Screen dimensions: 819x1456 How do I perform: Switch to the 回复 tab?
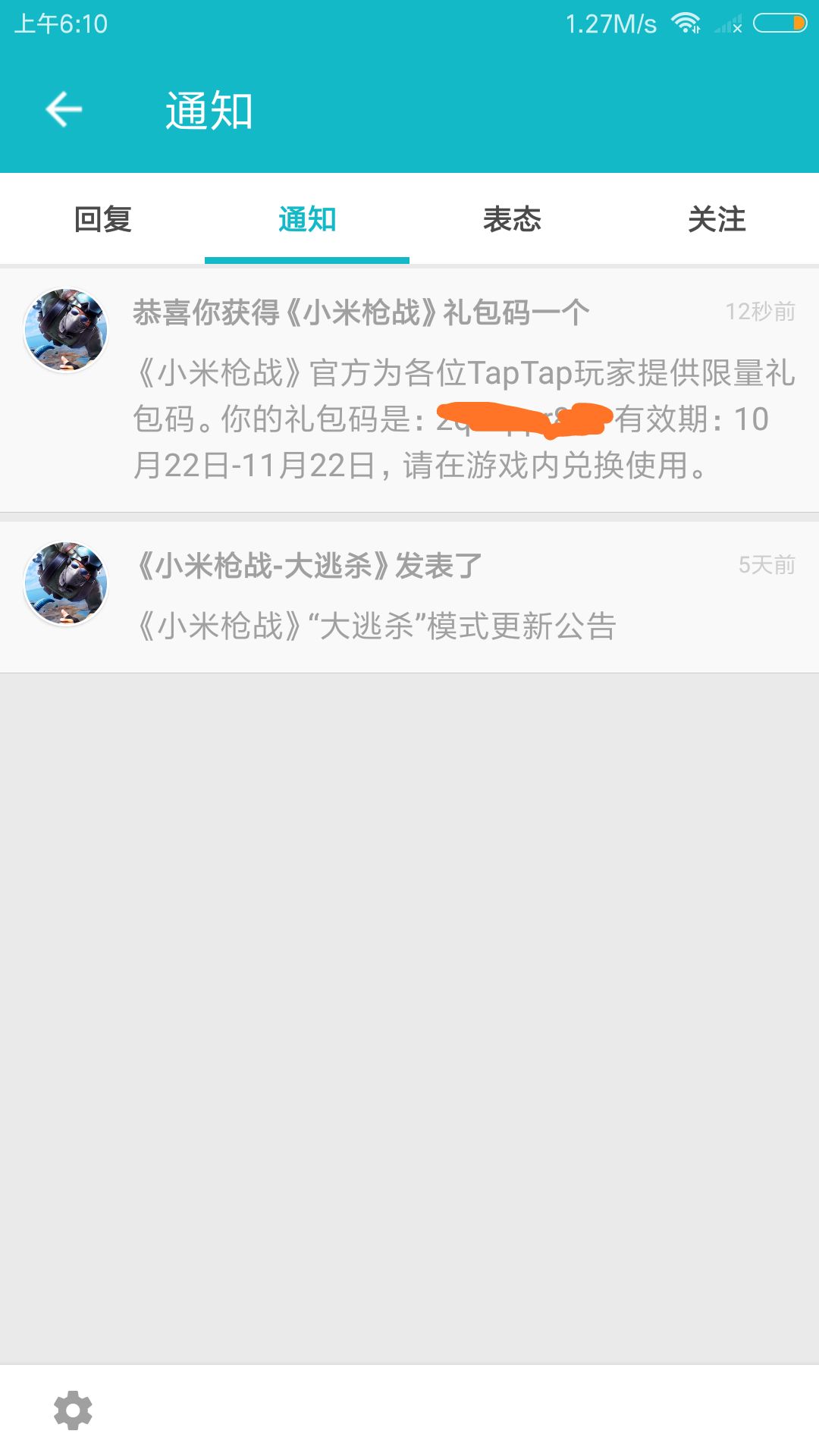[102, 219]
